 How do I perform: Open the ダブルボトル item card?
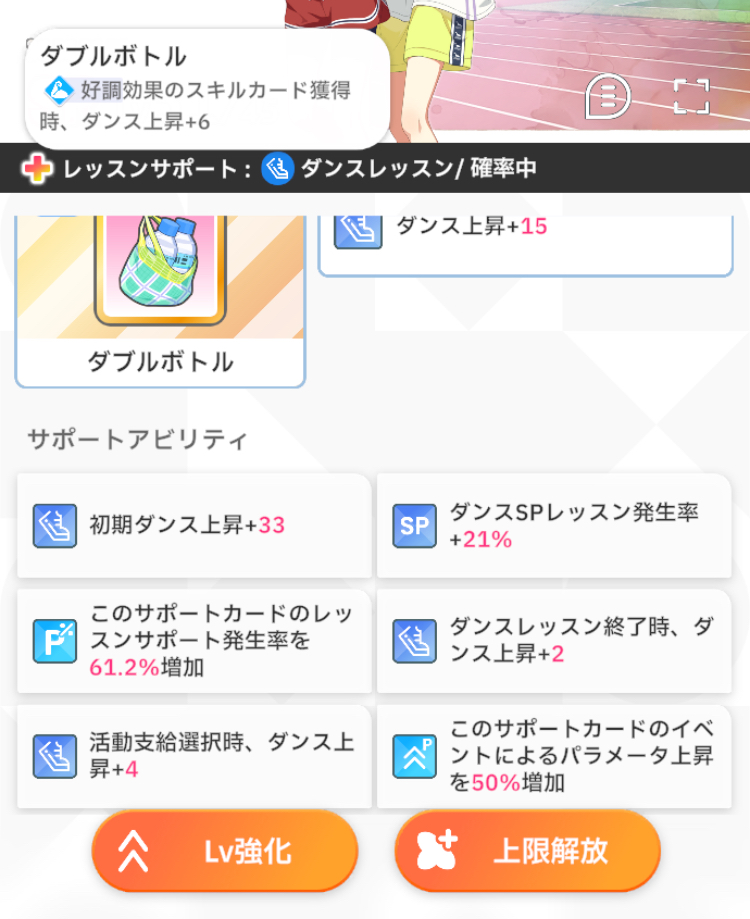click(160, 301)
